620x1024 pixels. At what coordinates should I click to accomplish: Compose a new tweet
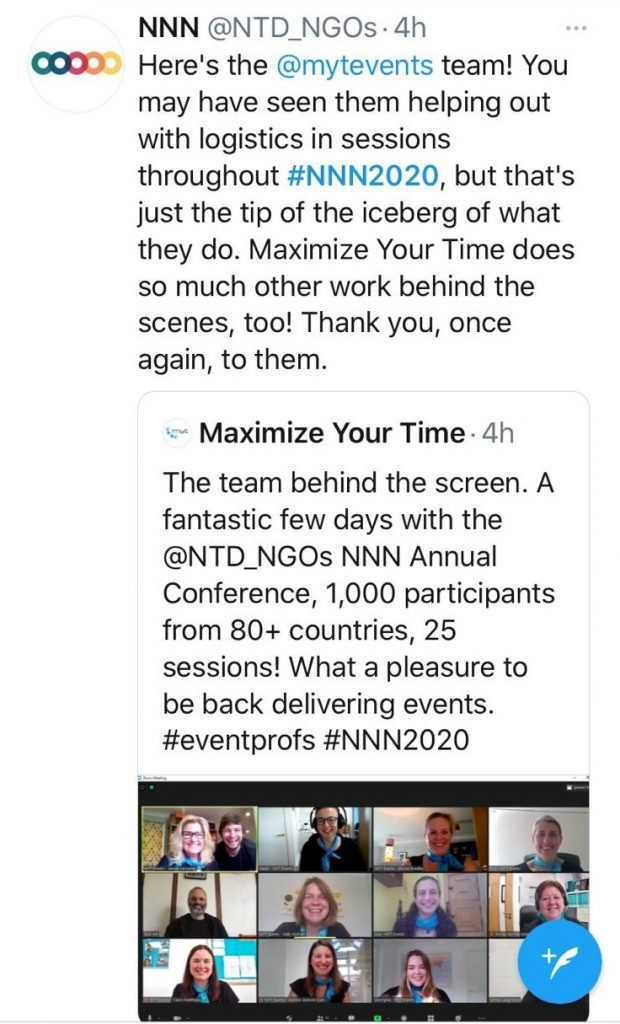559,959
